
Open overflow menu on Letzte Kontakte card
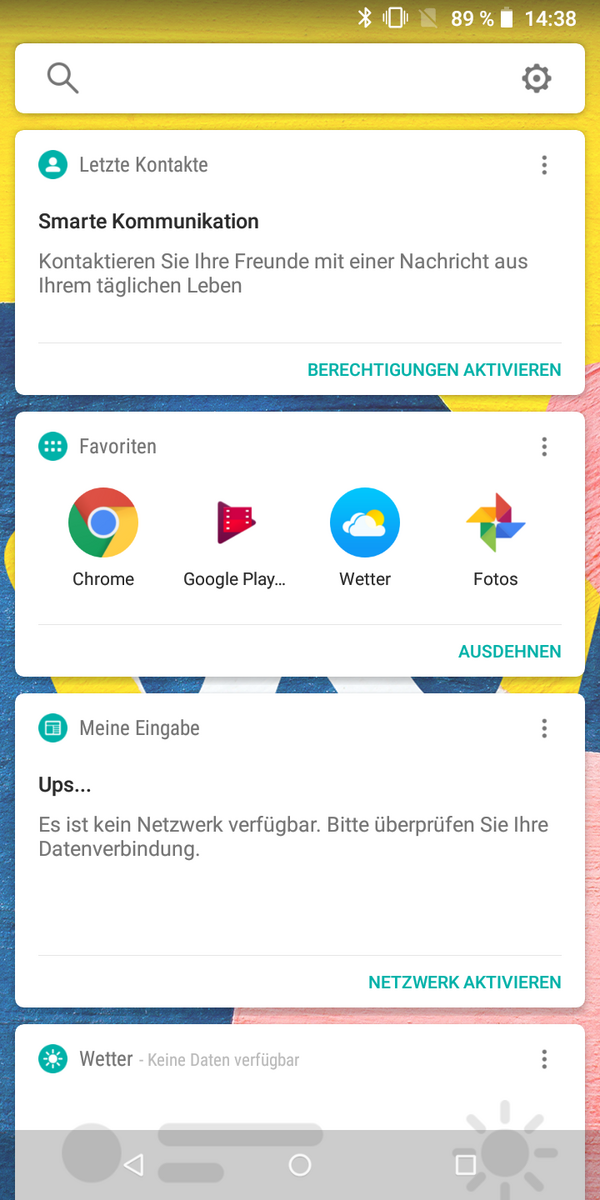click(544, 165)
